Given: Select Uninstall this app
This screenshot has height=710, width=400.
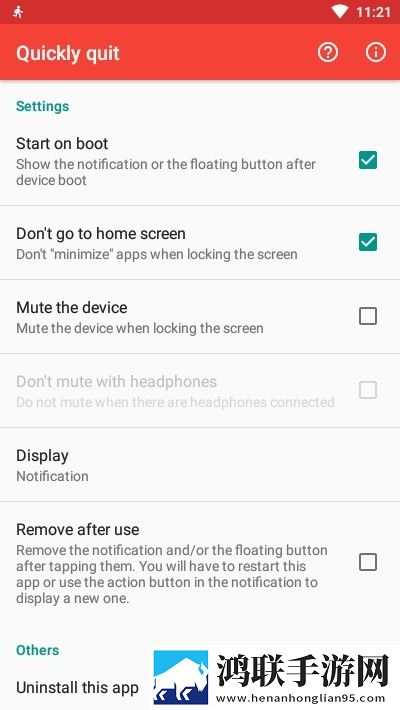Looking at the screenshot, I should (77, 687).
